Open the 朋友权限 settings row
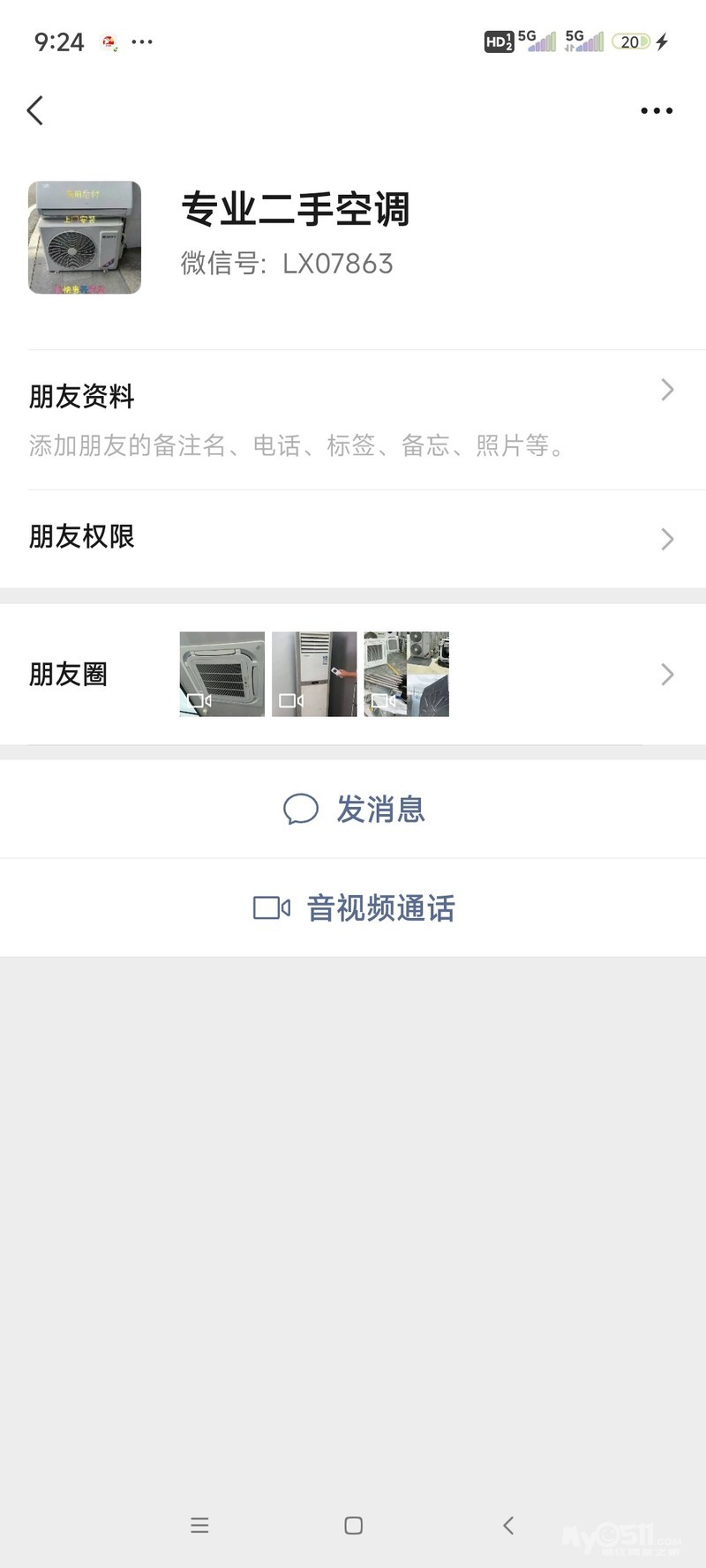The height and width of the screenshot is (1568, 706). click(x=353, y=537)
